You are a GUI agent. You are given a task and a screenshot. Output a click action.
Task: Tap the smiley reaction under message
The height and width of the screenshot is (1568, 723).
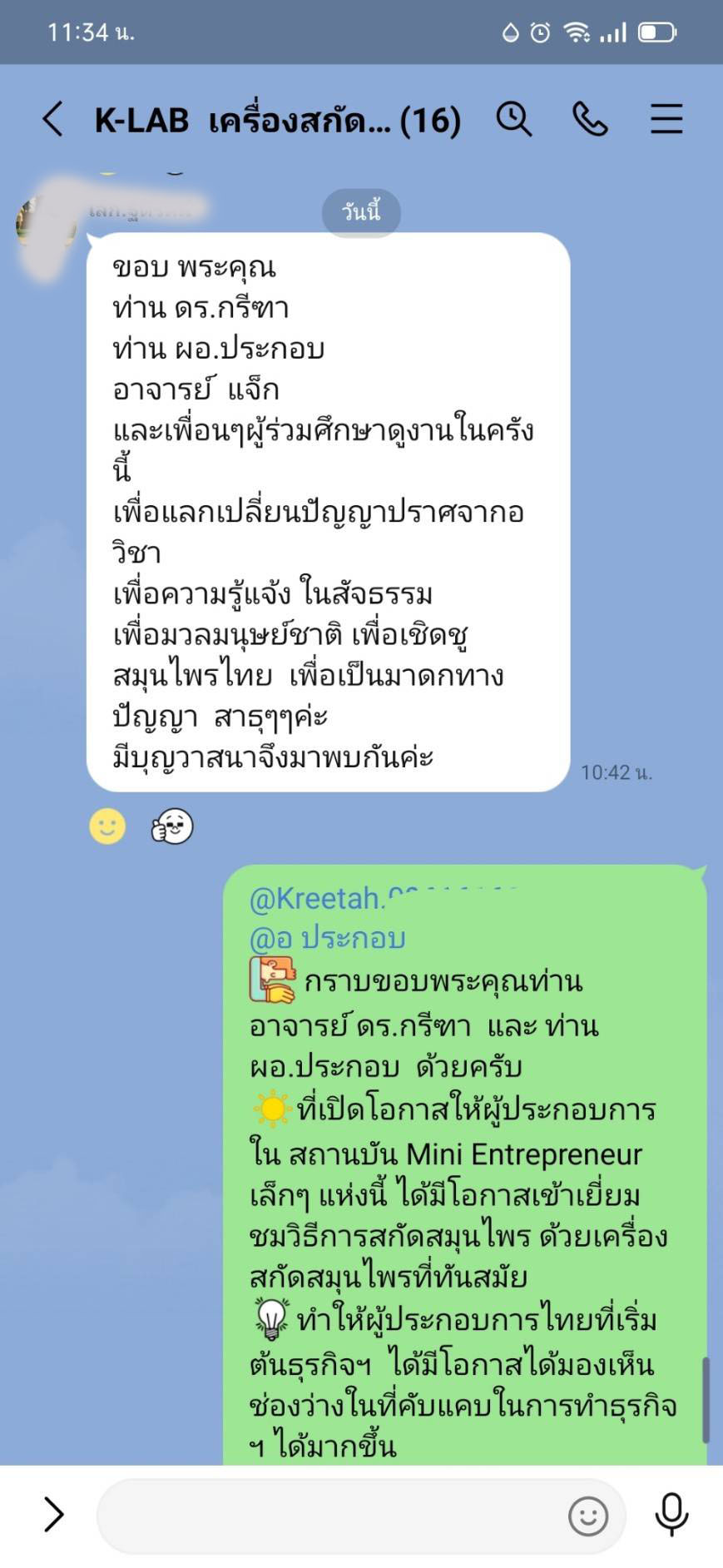(x=107, y=826)
